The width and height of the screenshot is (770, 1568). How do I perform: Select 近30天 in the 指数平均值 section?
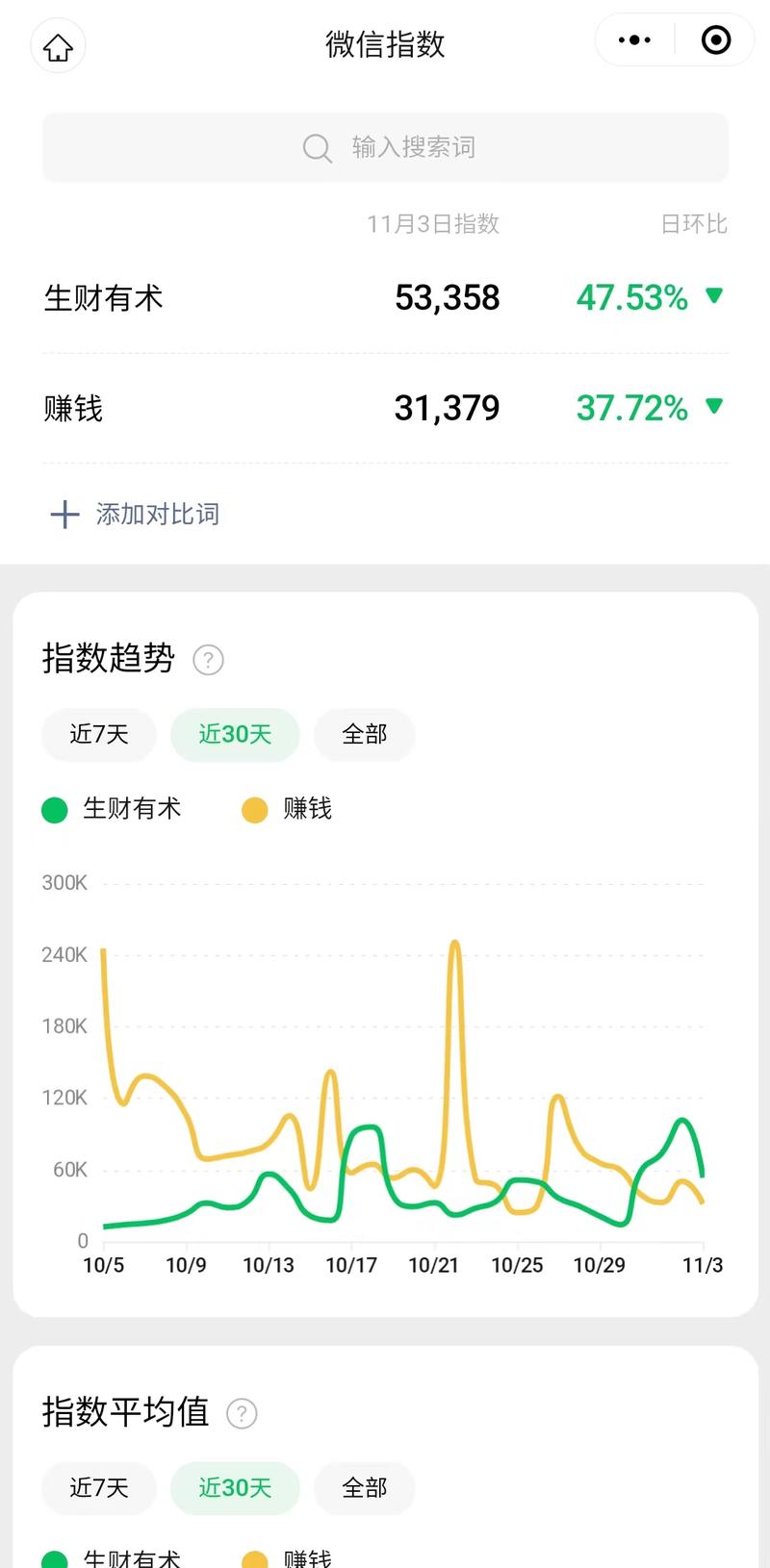235,1488
